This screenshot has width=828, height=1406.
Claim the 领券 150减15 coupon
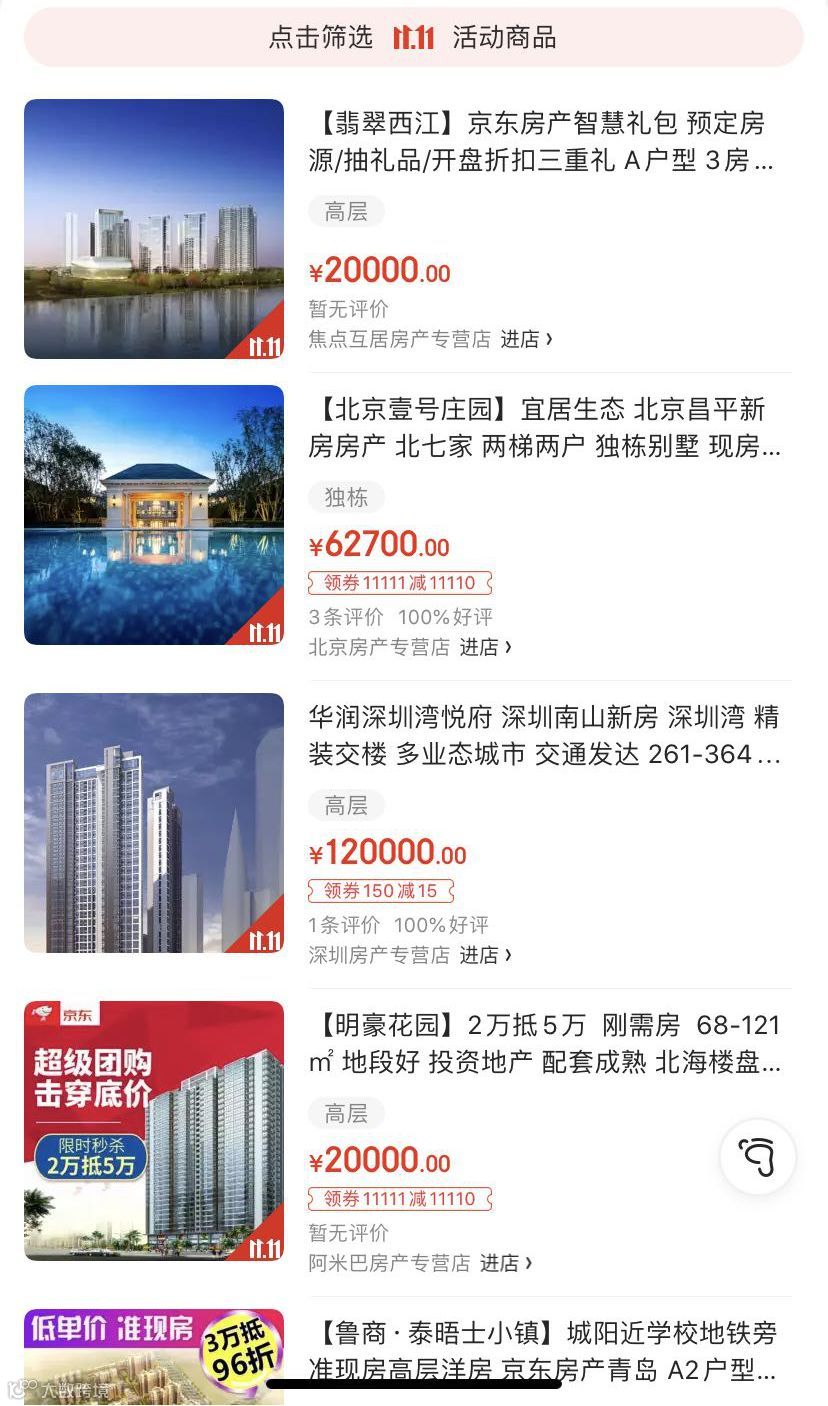[381, 891]
